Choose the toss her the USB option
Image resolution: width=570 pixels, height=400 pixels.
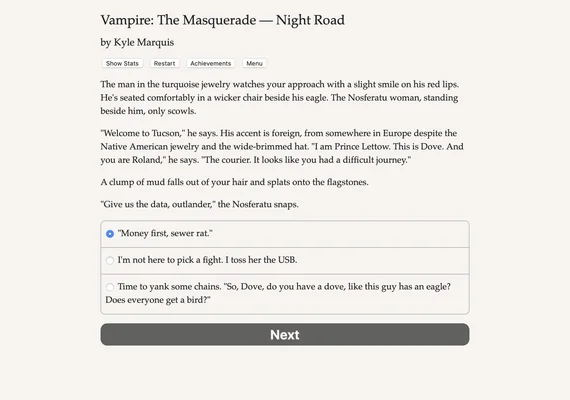pyautogui.click(x=285, y=261)
